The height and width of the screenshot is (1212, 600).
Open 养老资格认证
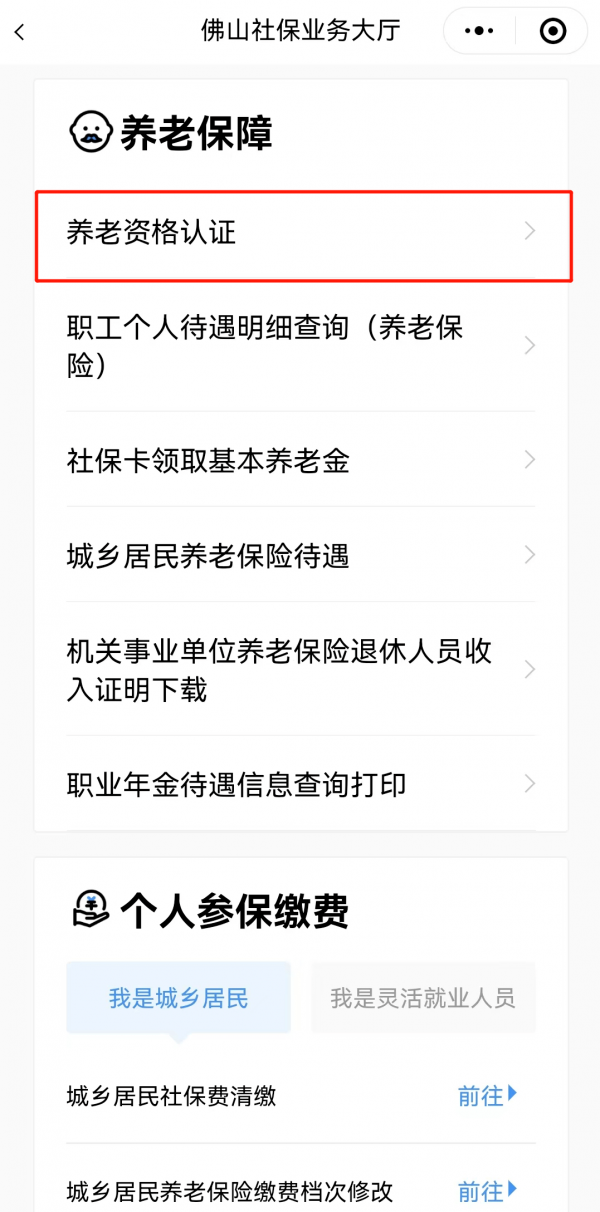pos(300,234)
